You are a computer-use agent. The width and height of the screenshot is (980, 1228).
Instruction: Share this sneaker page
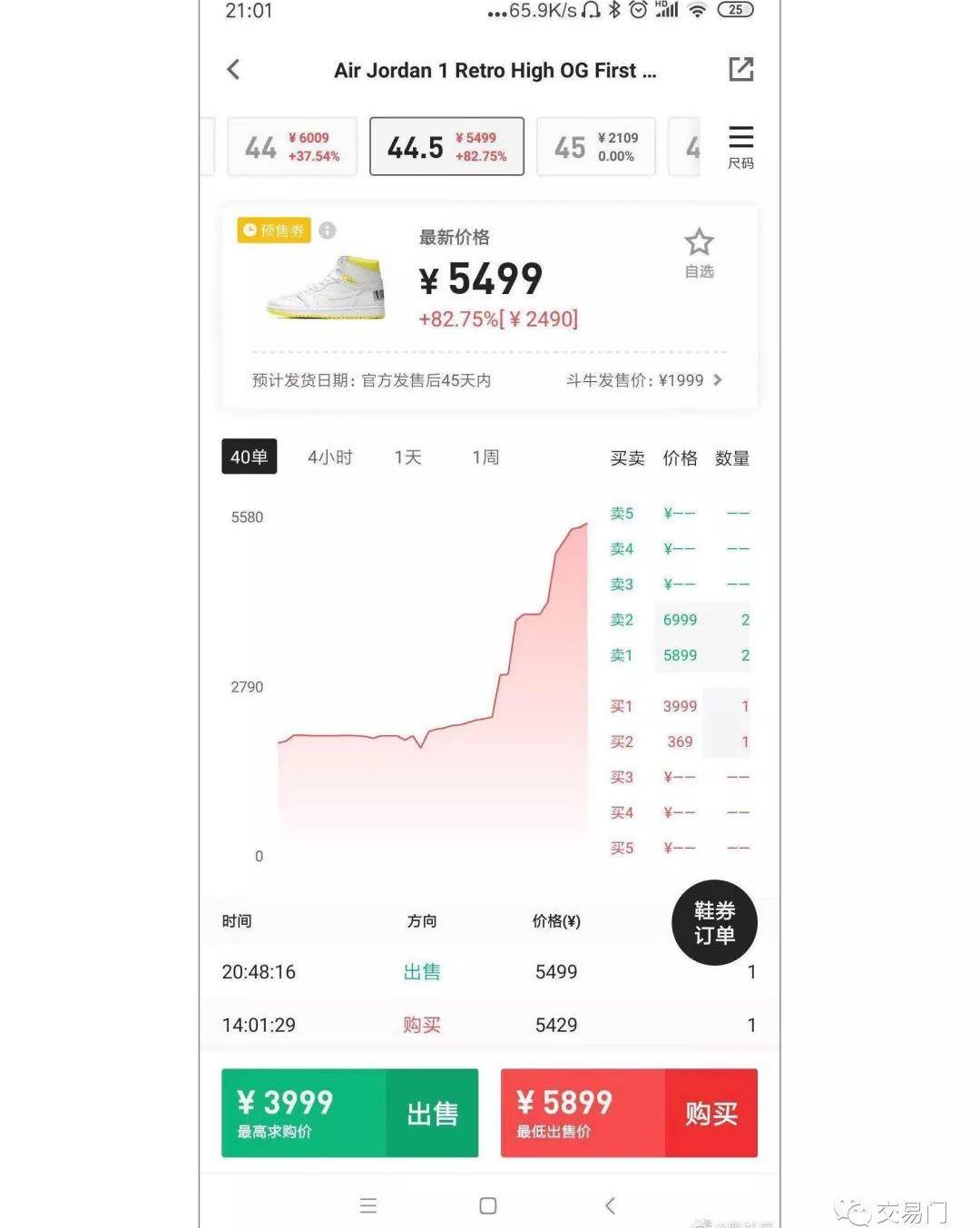point(740,69)
